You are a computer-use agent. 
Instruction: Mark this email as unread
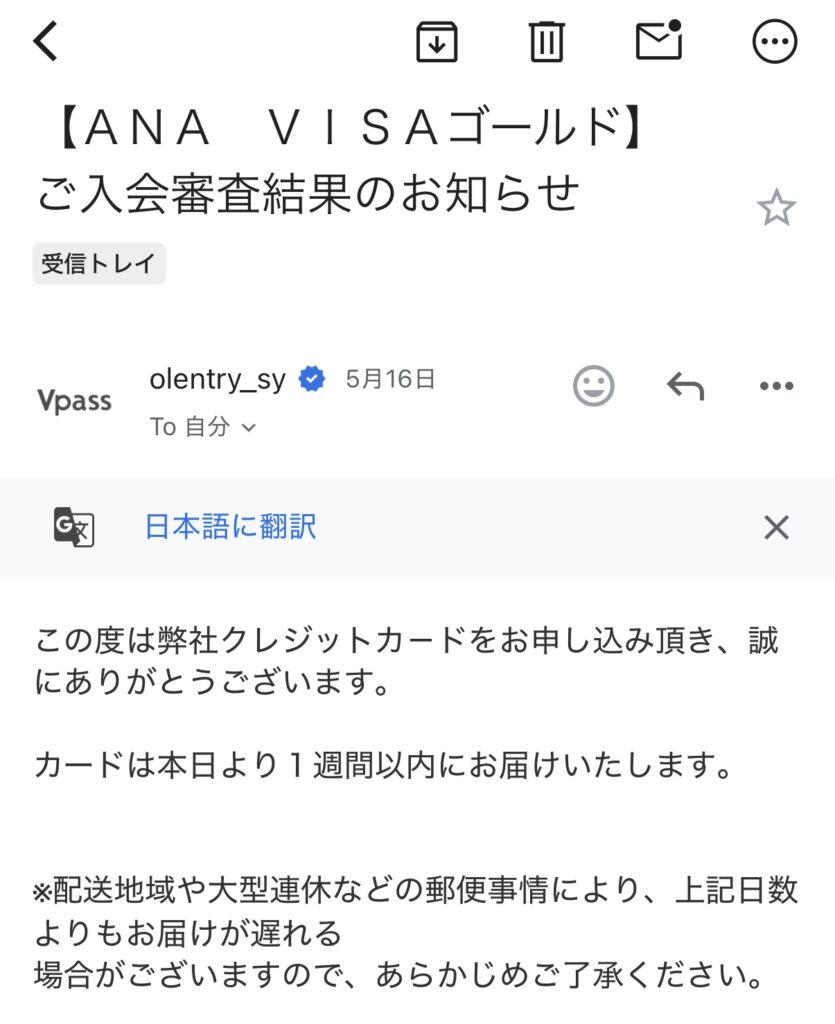pyautogui.click(x=659, y=42)
